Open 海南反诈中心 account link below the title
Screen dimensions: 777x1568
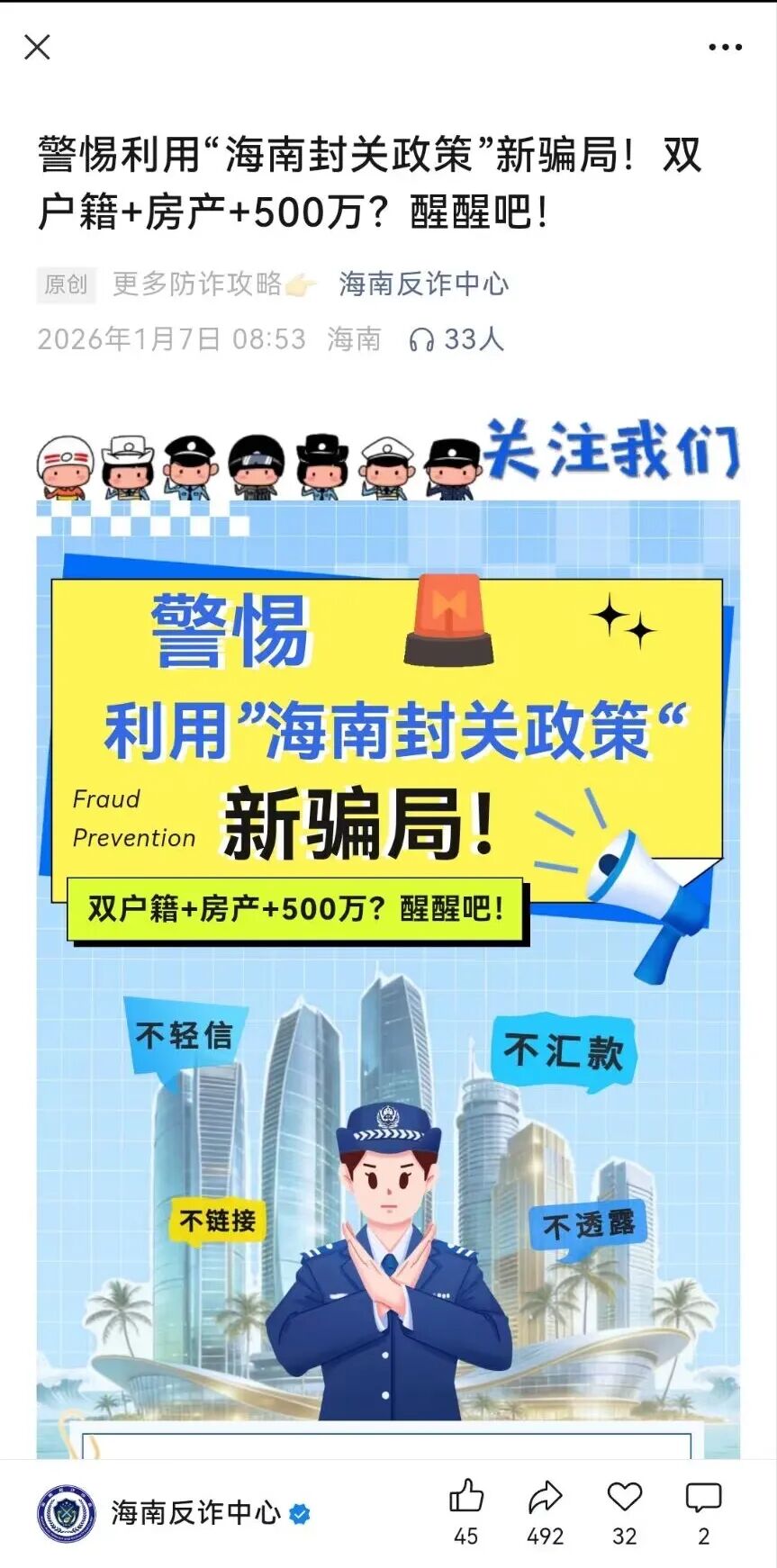pyautogui.click(x=423, y=284)
